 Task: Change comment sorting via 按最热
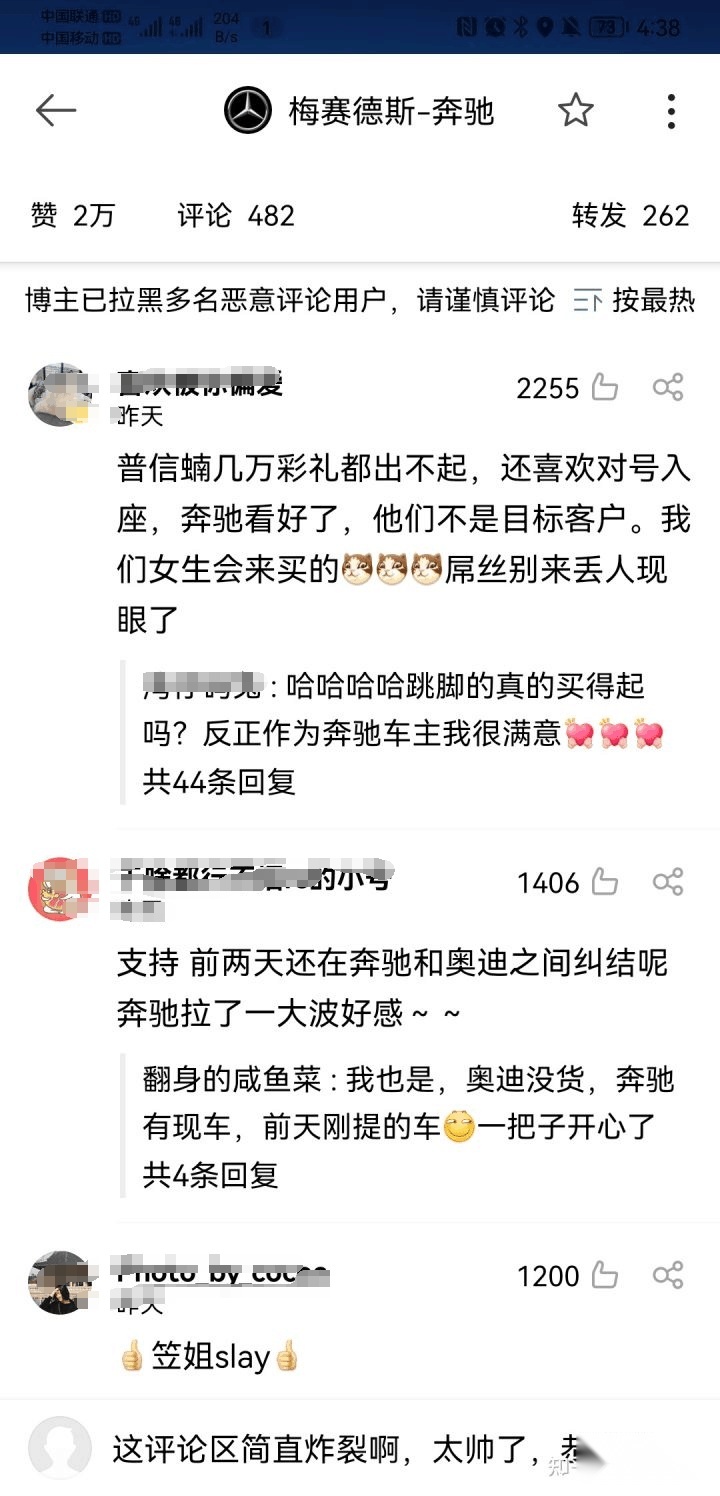634,300
